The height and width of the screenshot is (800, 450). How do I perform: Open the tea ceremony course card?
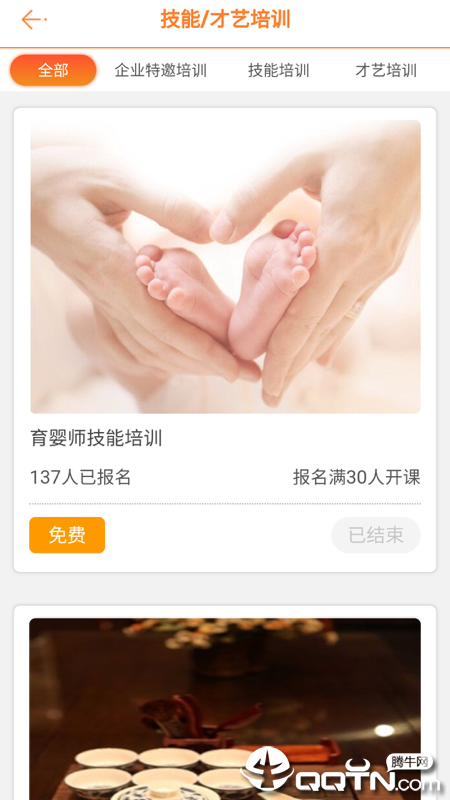pyautogui.click(x=225, y=703)
